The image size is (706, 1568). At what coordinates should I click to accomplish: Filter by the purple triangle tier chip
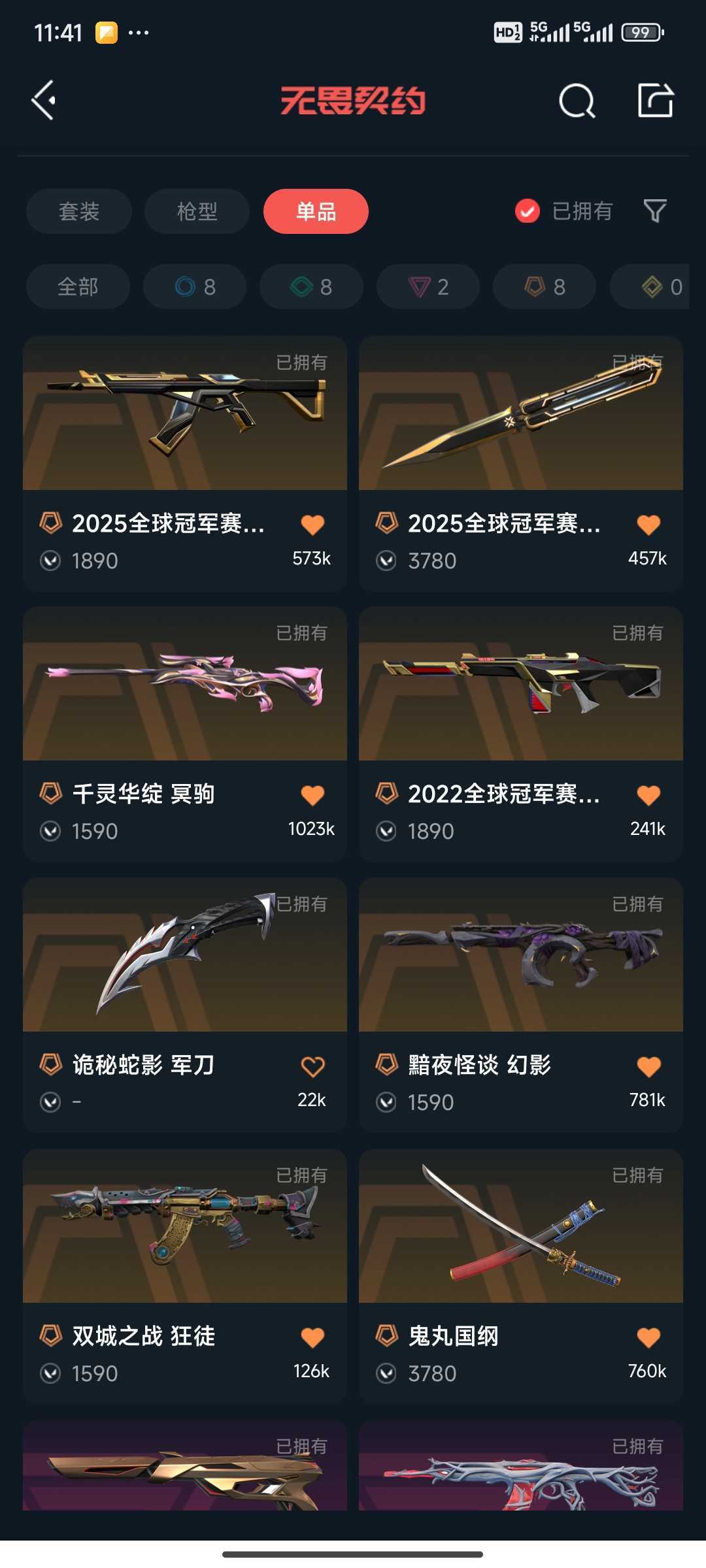[x=428, y=286]
